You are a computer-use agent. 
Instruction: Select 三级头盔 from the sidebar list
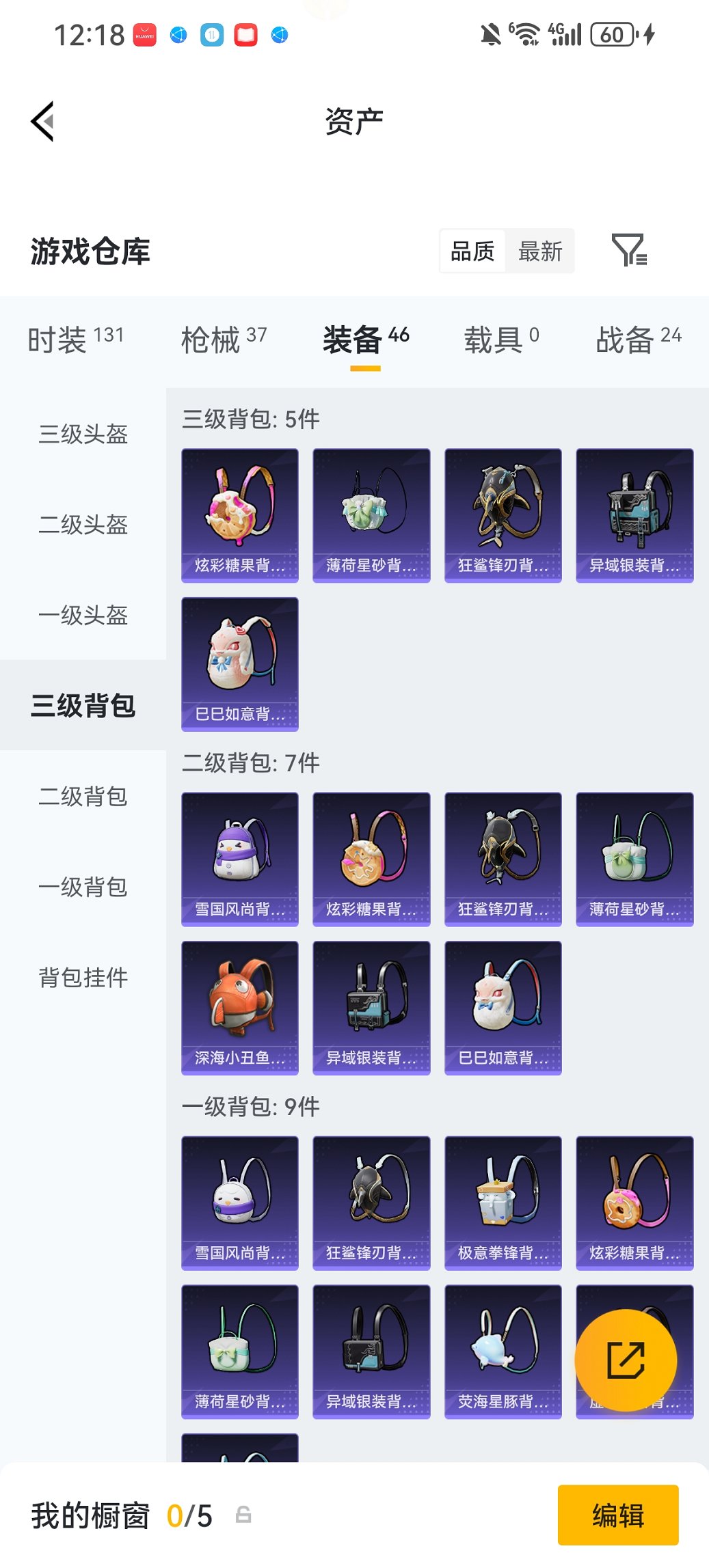pos(82,435)
